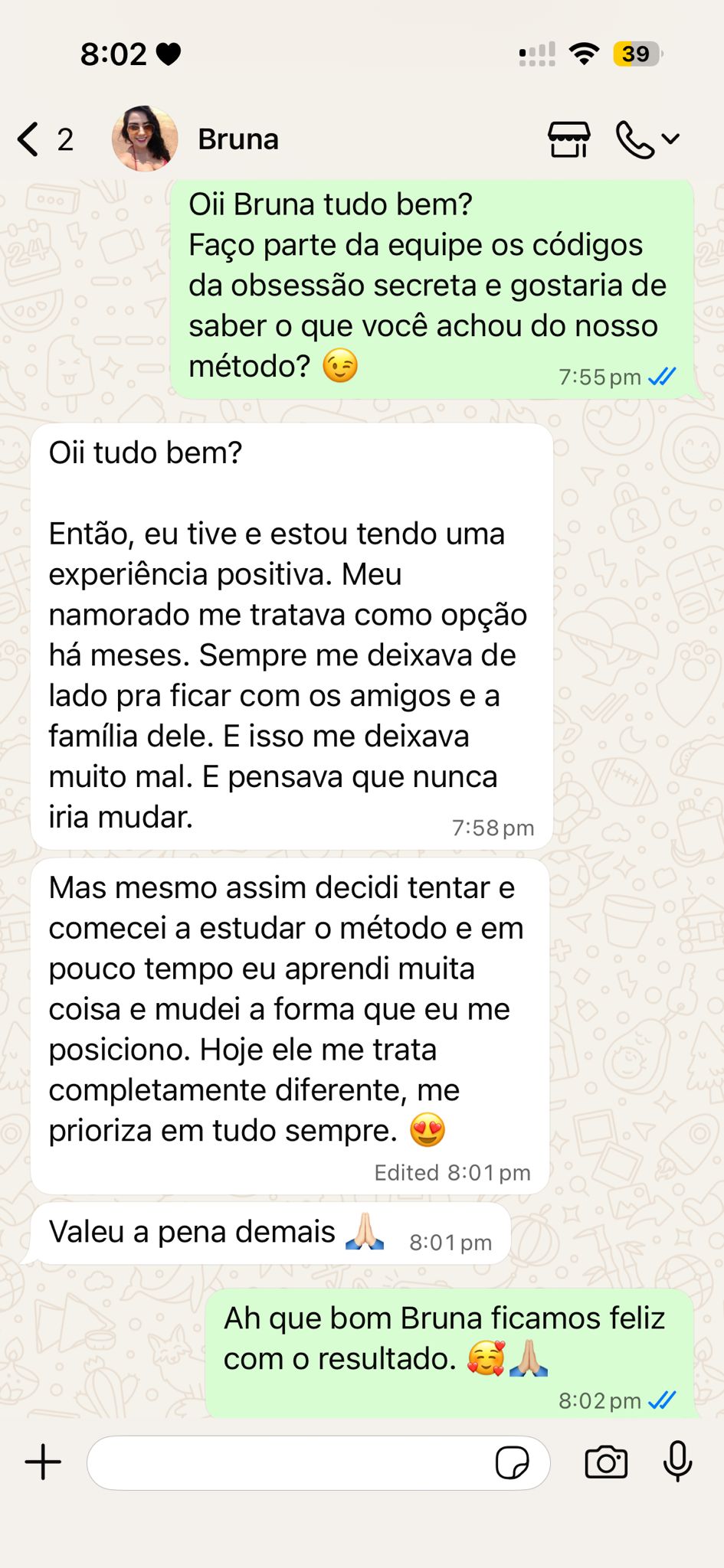This screenshot has height=1568, width=724.
Task: Start a call with Bruna
Action: click(x=636, y=140)
